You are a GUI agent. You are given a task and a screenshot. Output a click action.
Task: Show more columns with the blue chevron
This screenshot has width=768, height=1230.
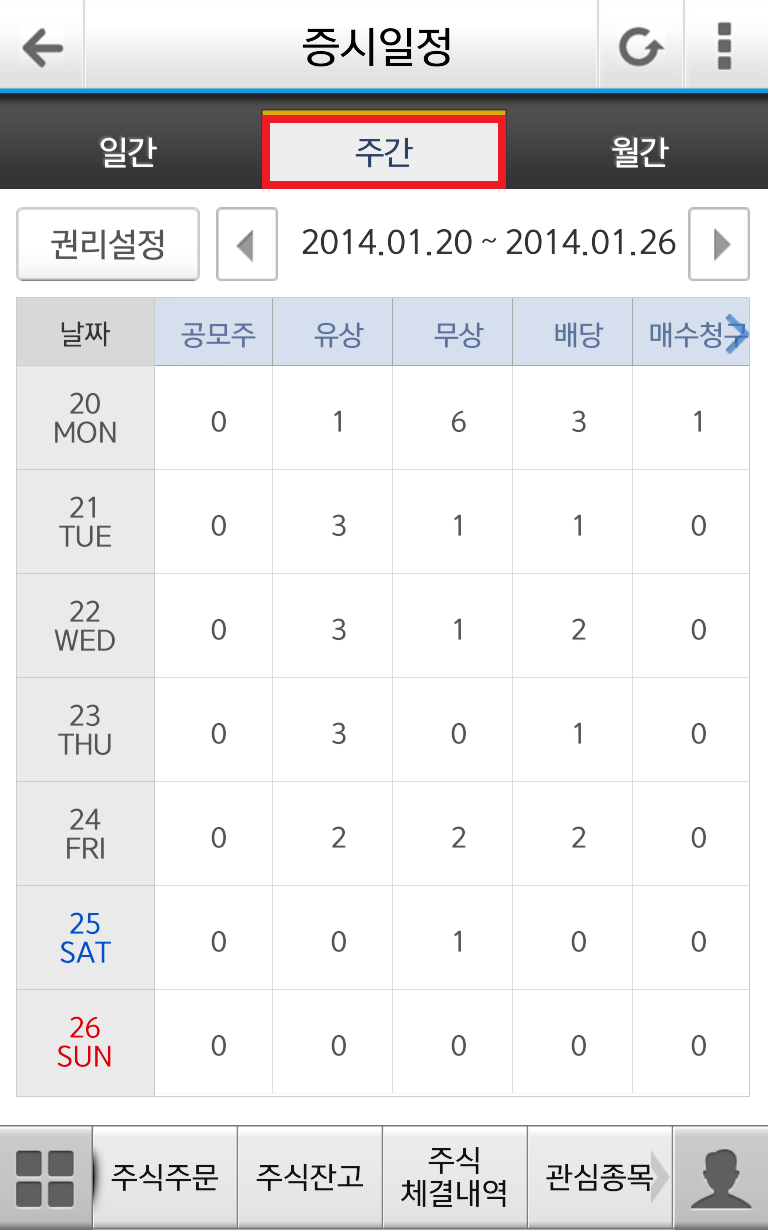[736, 334]
